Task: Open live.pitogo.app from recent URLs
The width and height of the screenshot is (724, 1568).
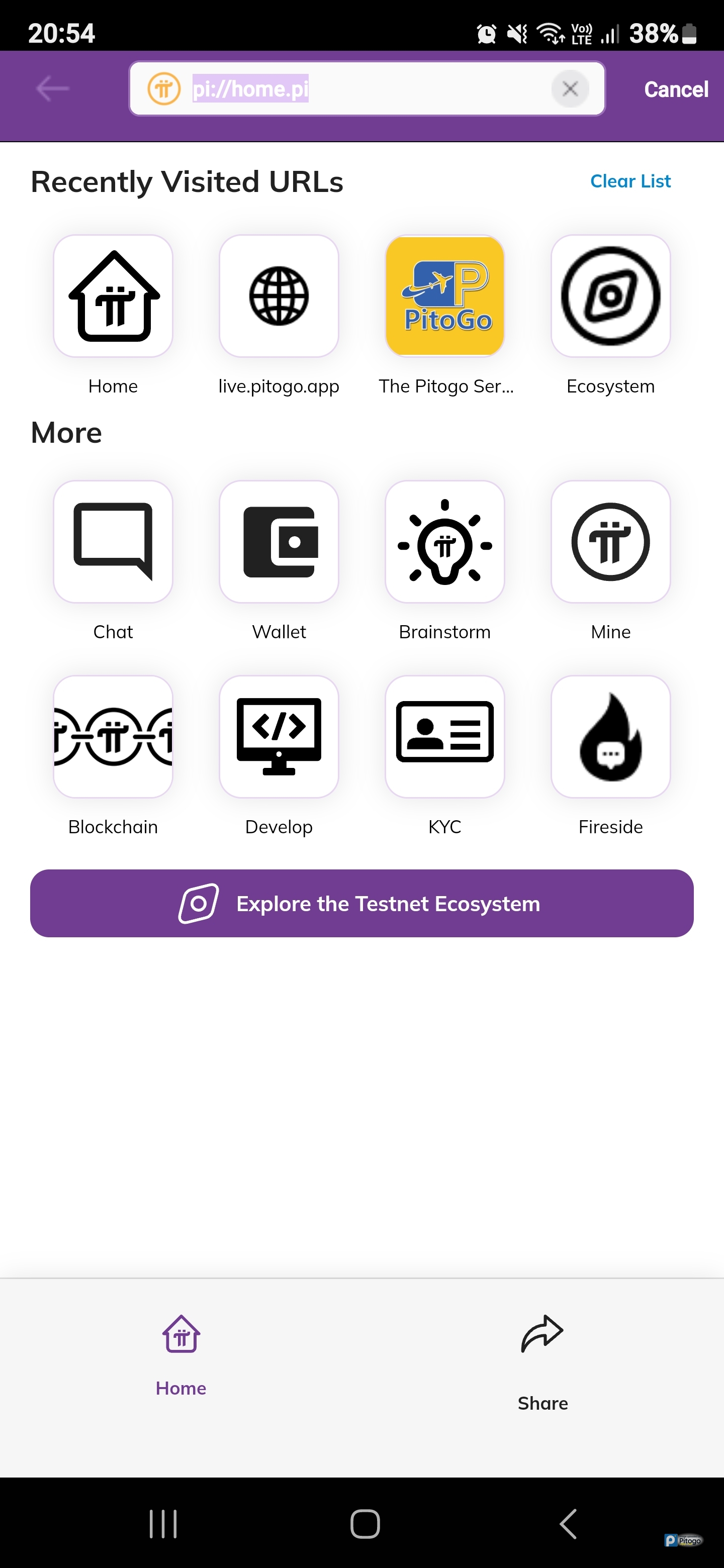Action: (279, 297)
